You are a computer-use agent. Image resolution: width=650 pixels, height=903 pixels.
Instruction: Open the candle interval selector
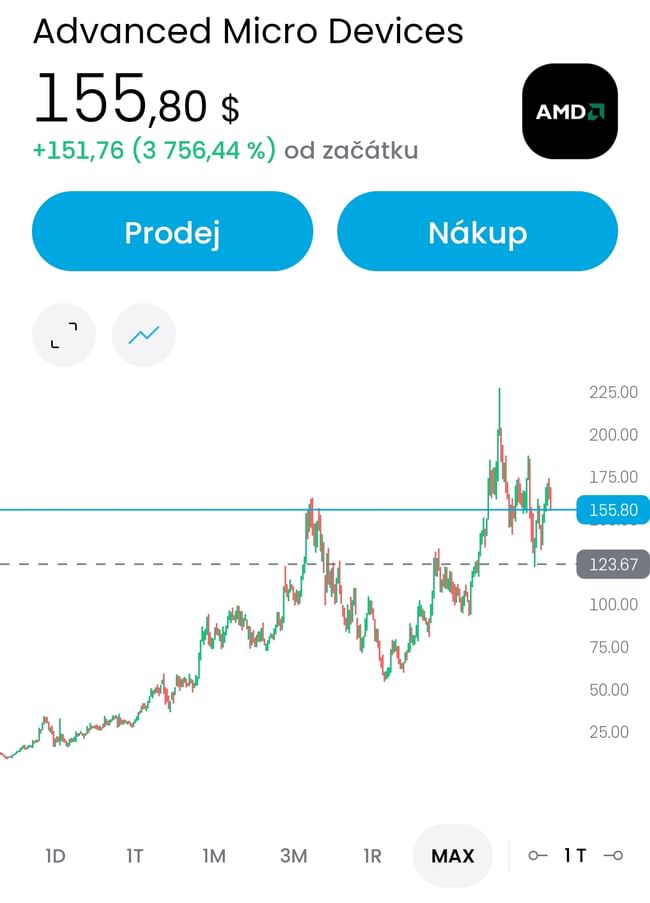tap(576, 856)
